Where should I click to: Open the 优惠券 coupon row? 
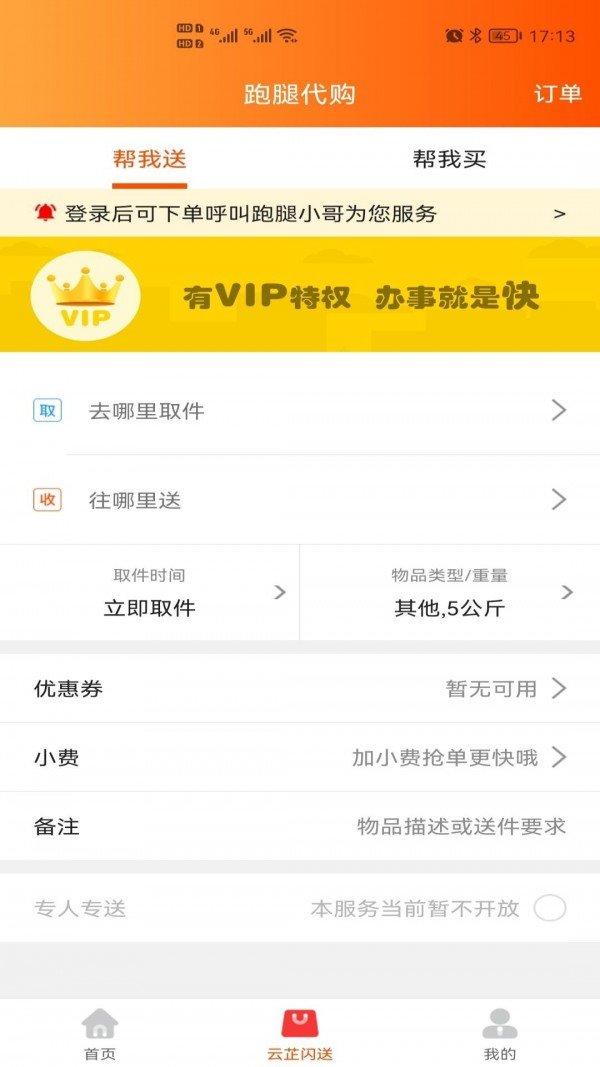pos(300,689)
